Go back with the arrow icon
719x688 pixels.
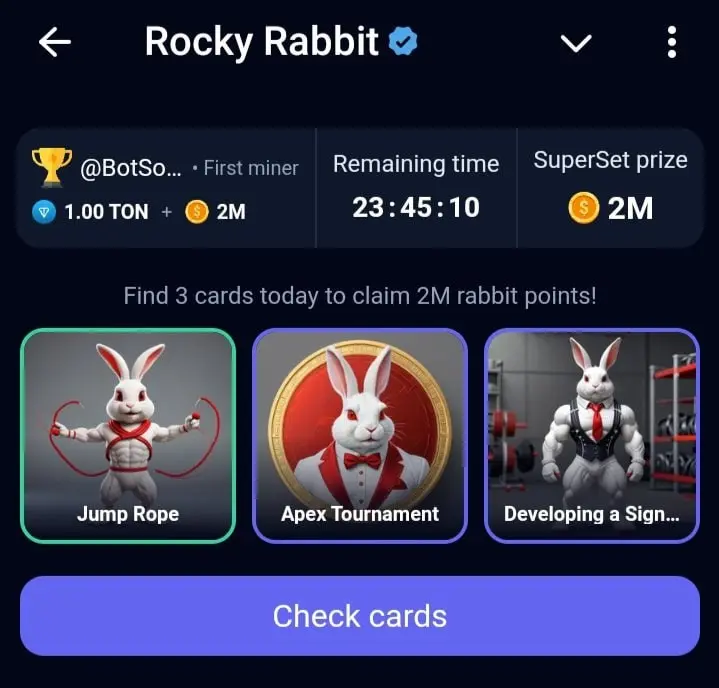point(55,42)
